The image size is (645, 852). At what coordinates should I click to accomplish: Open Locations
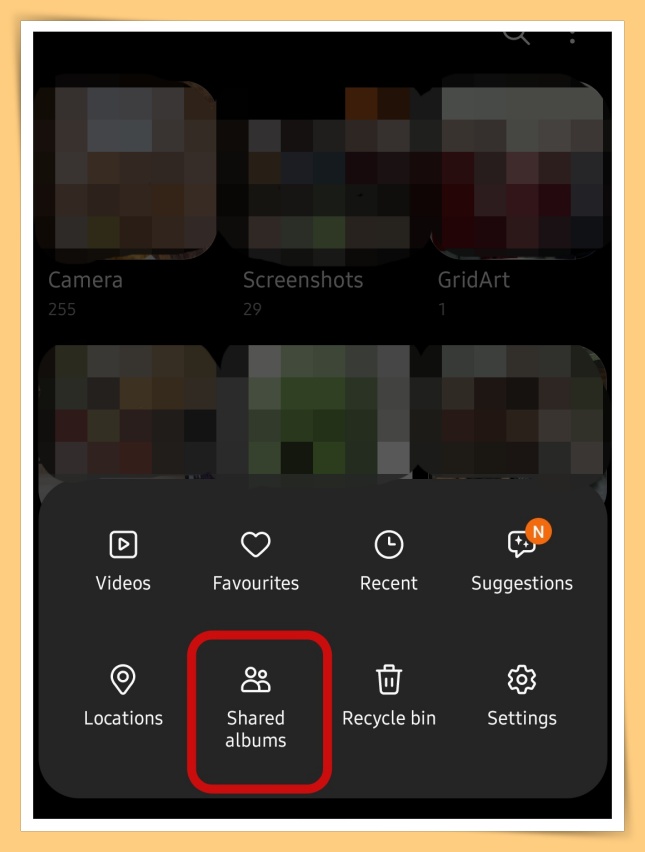point(123,695)
